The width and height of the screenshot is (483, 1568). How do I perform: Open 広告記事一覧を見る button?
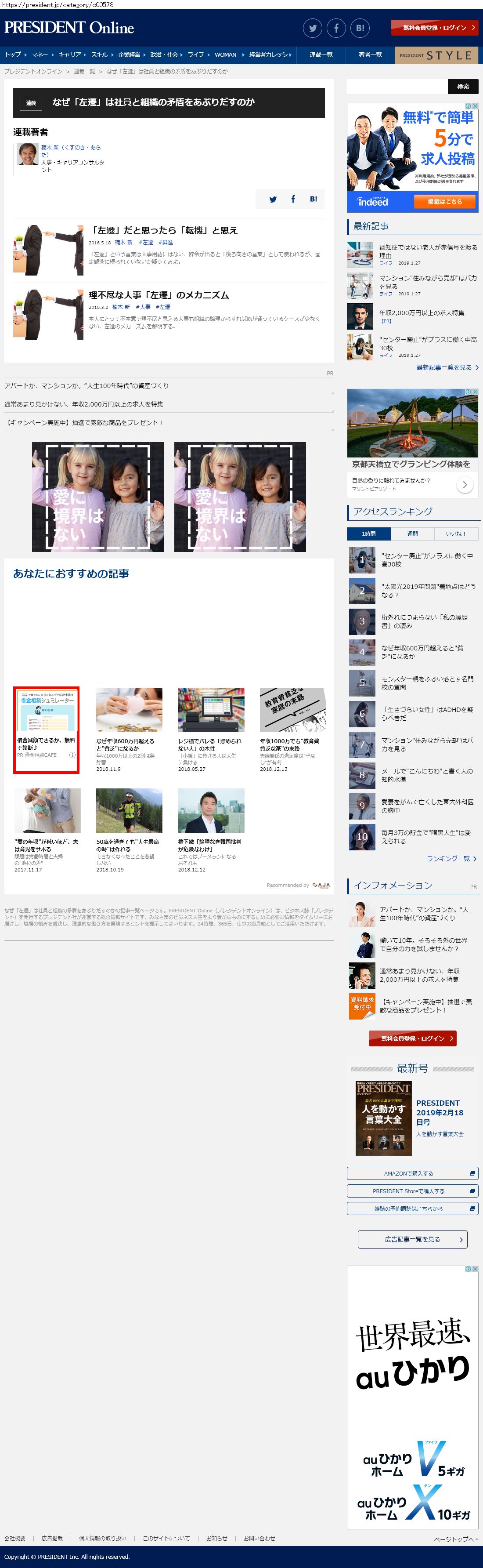(412, 1239)
